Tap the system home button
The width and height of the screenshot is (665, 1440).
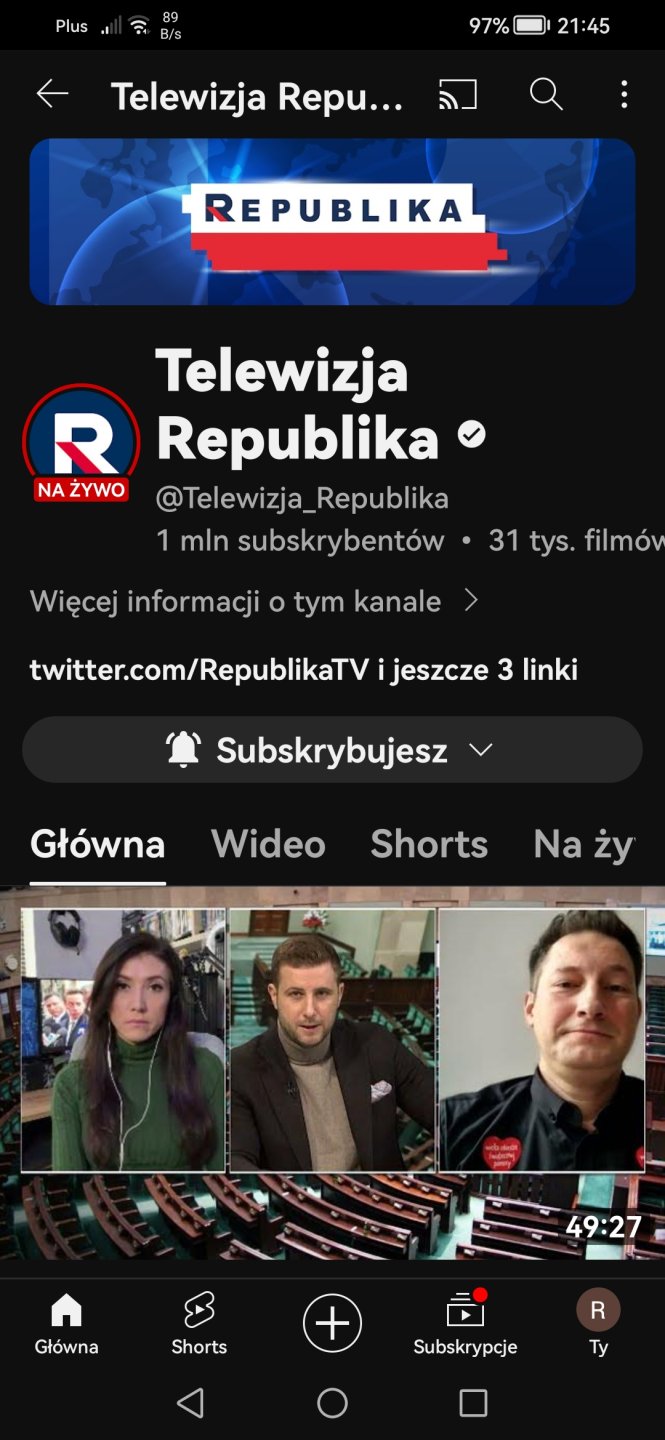pyautogui.click(x=332, y=1403)
